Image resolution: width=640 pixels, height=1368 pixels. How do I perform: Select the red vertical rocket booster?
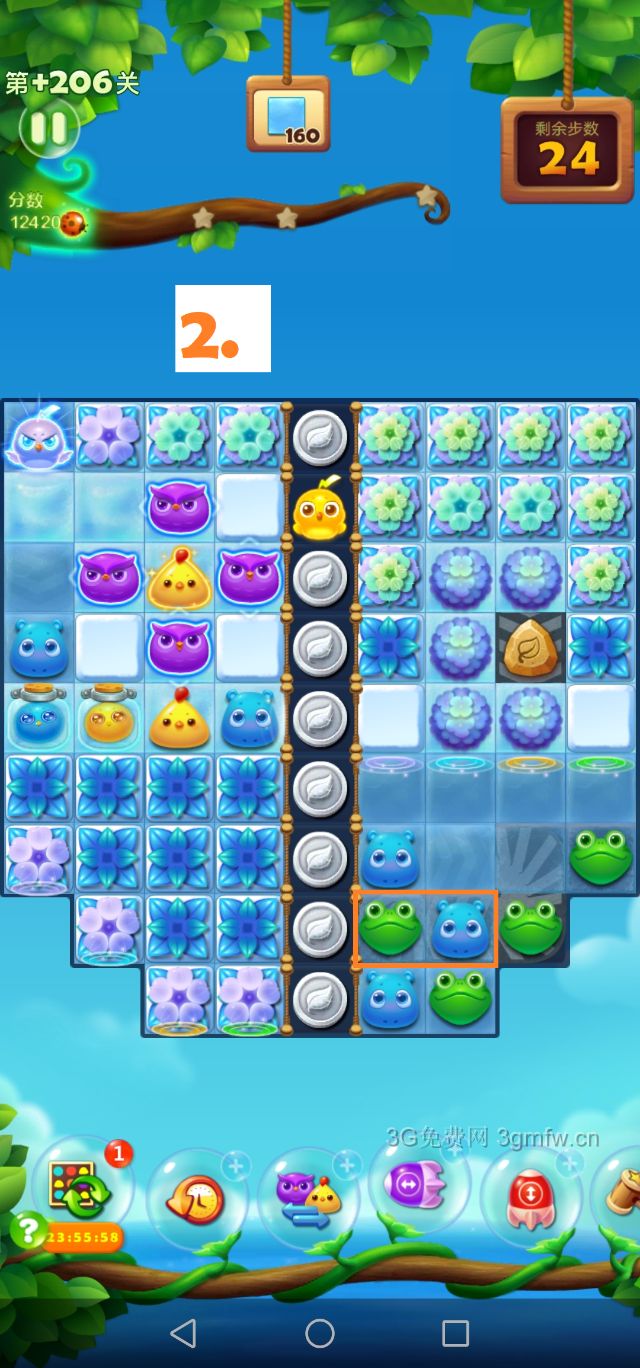coord(529,1196)
